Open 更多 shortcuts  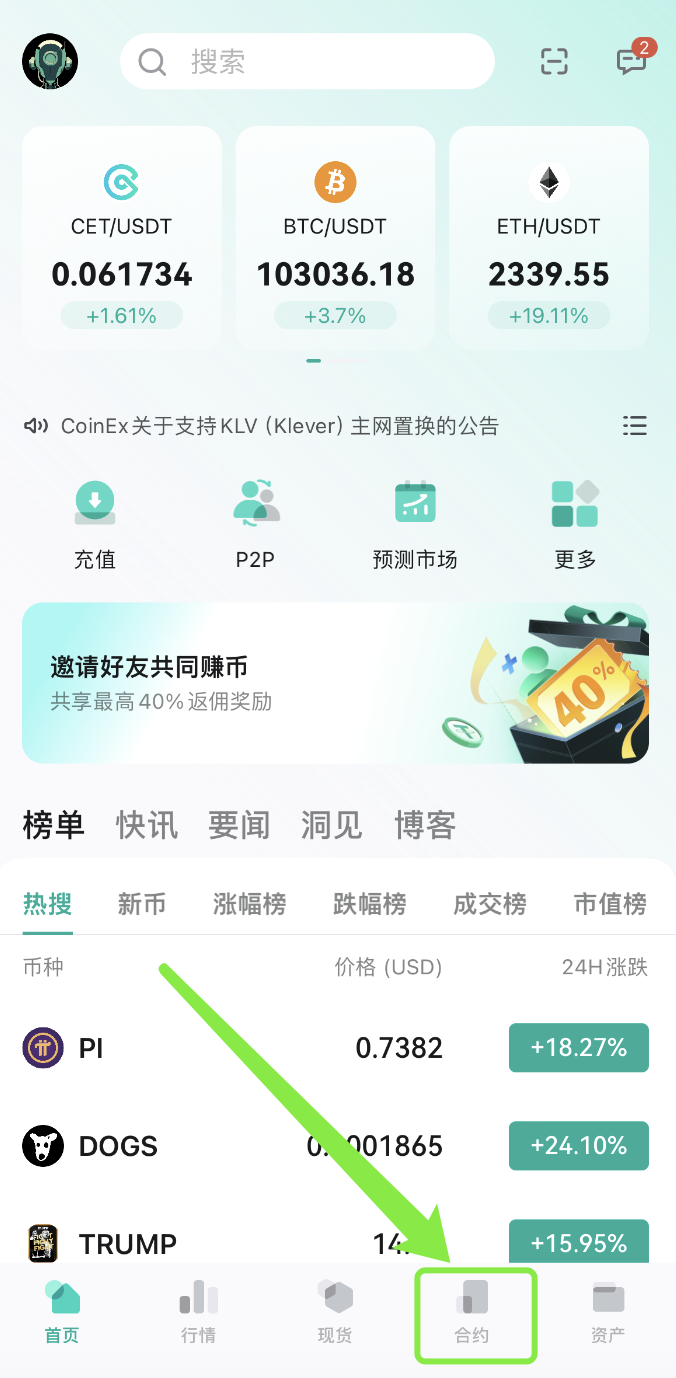point(575,524)
